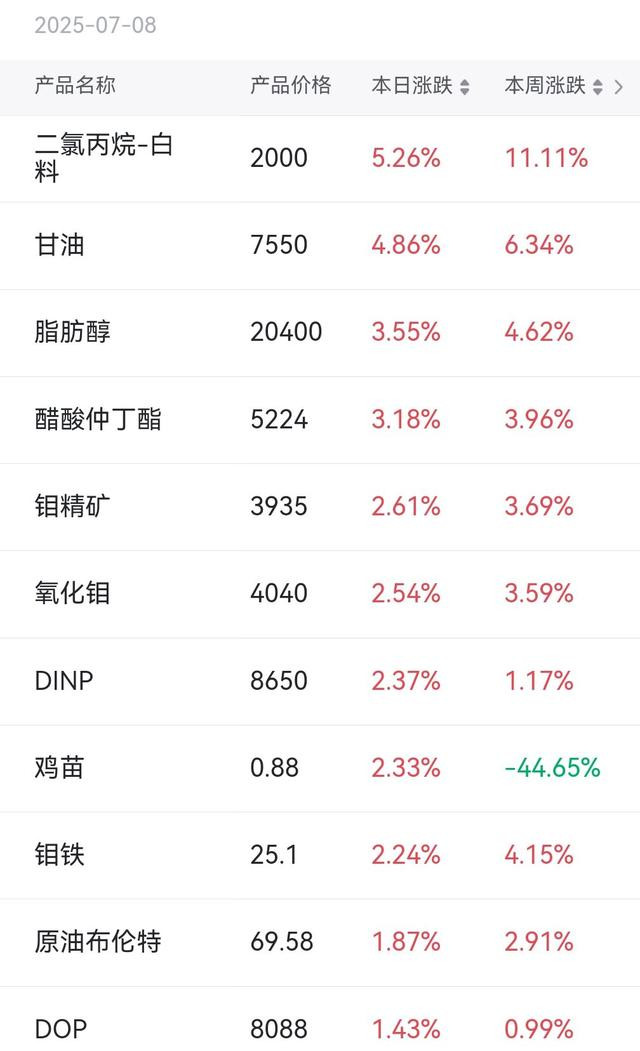
Task: Sort by 本周涨跌 column
Action: (x=554, y=86)
